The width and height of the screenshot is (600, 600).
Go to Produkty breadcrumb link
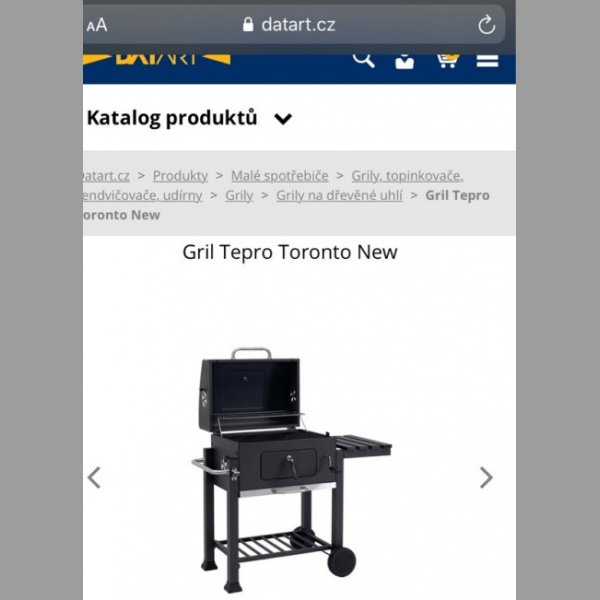pos(180,176)
